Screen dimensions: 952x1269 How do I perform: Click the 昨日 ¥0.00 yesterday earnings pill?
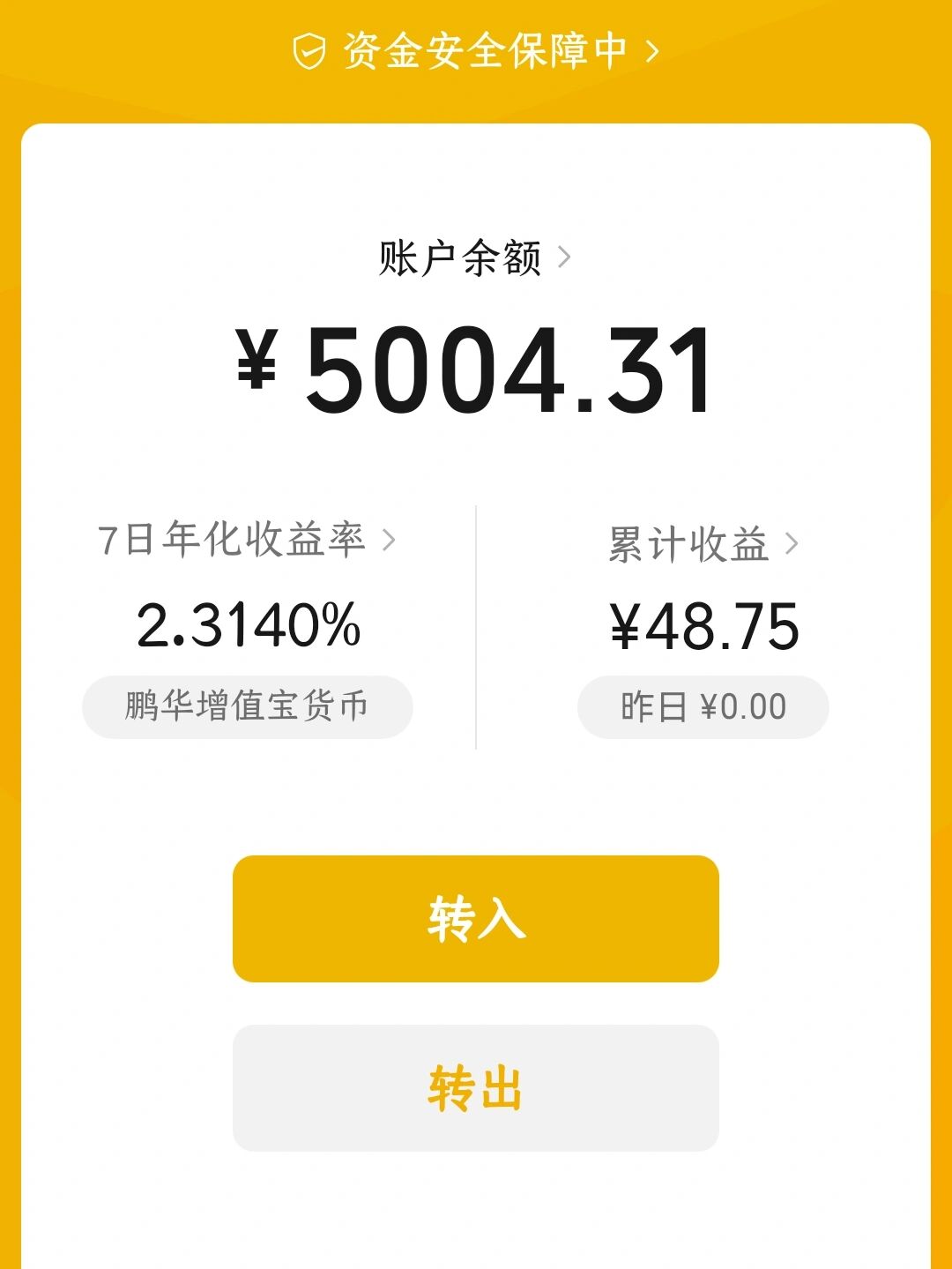click(702, 705)
